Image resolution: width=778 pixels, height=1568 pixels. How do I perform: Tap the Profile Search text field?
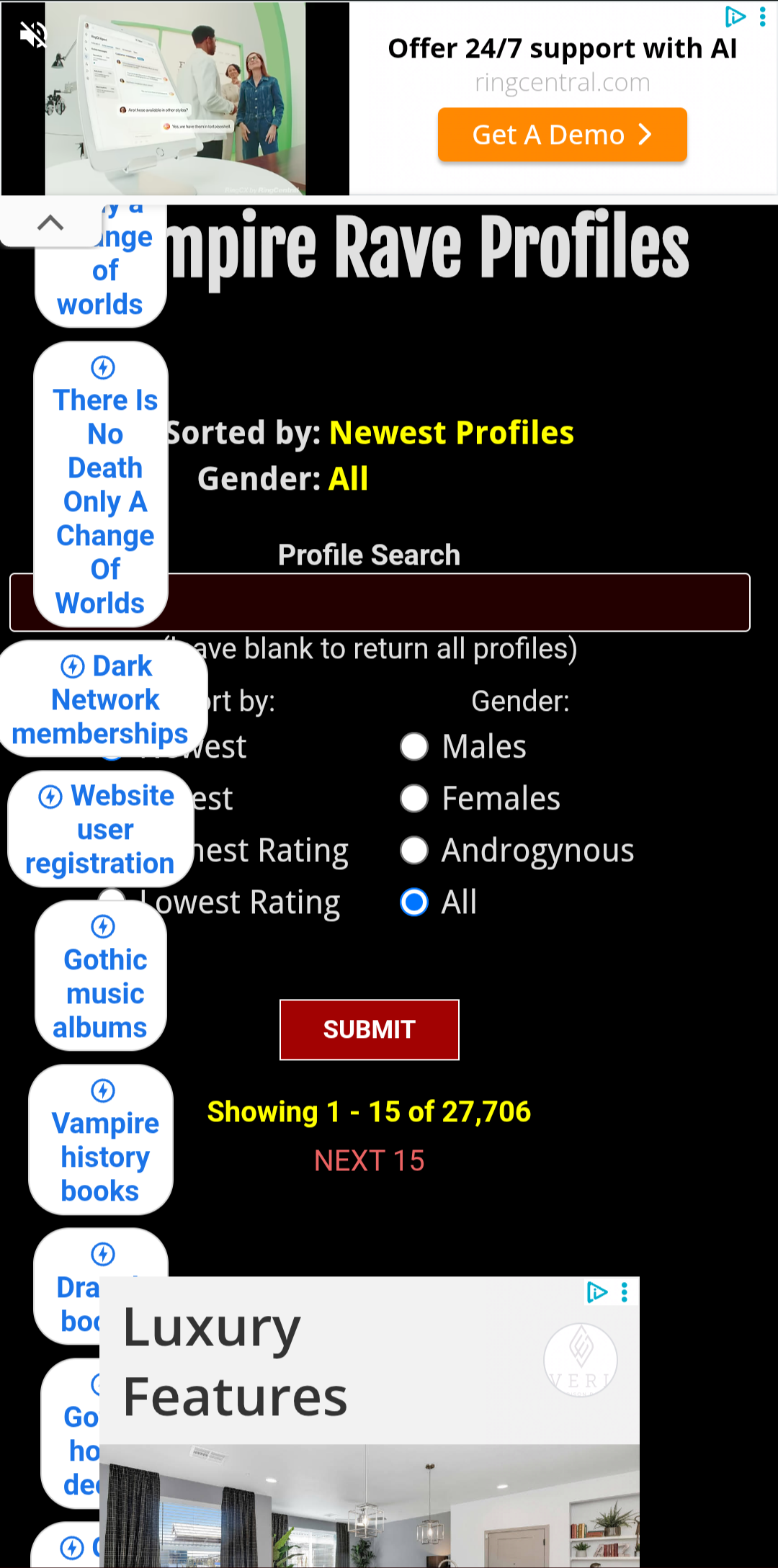[x=461, y=602]
